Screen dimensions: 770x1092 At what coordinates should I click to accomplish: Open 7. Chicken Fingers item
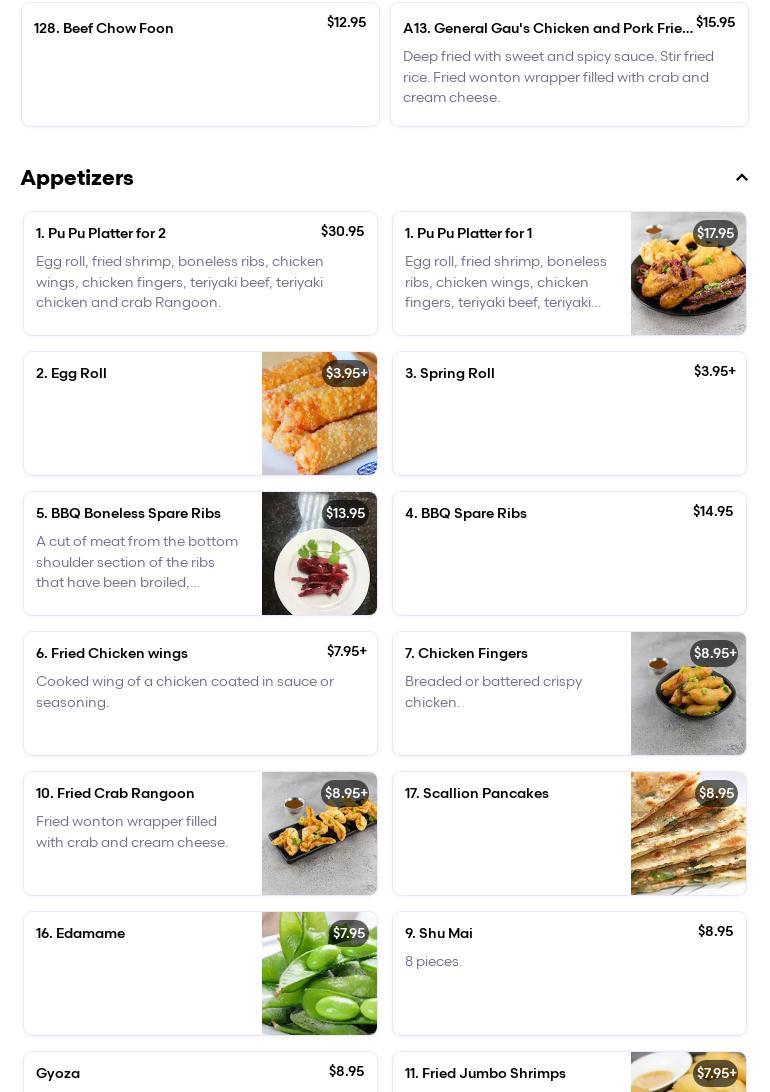click(x=569, y=693)
